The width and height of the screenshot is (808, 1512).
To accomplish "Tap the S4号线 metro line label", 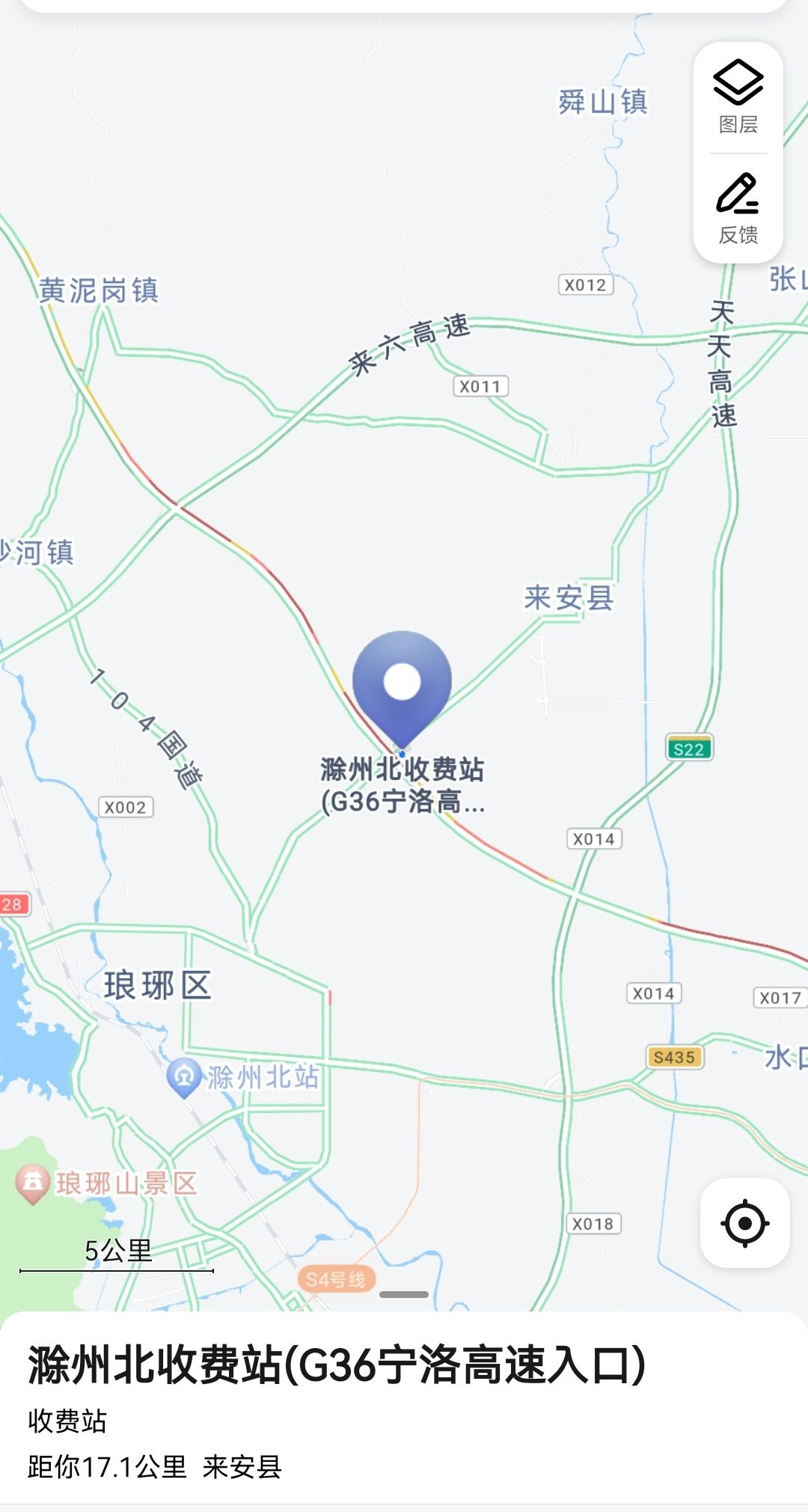I will point(336,1279).
